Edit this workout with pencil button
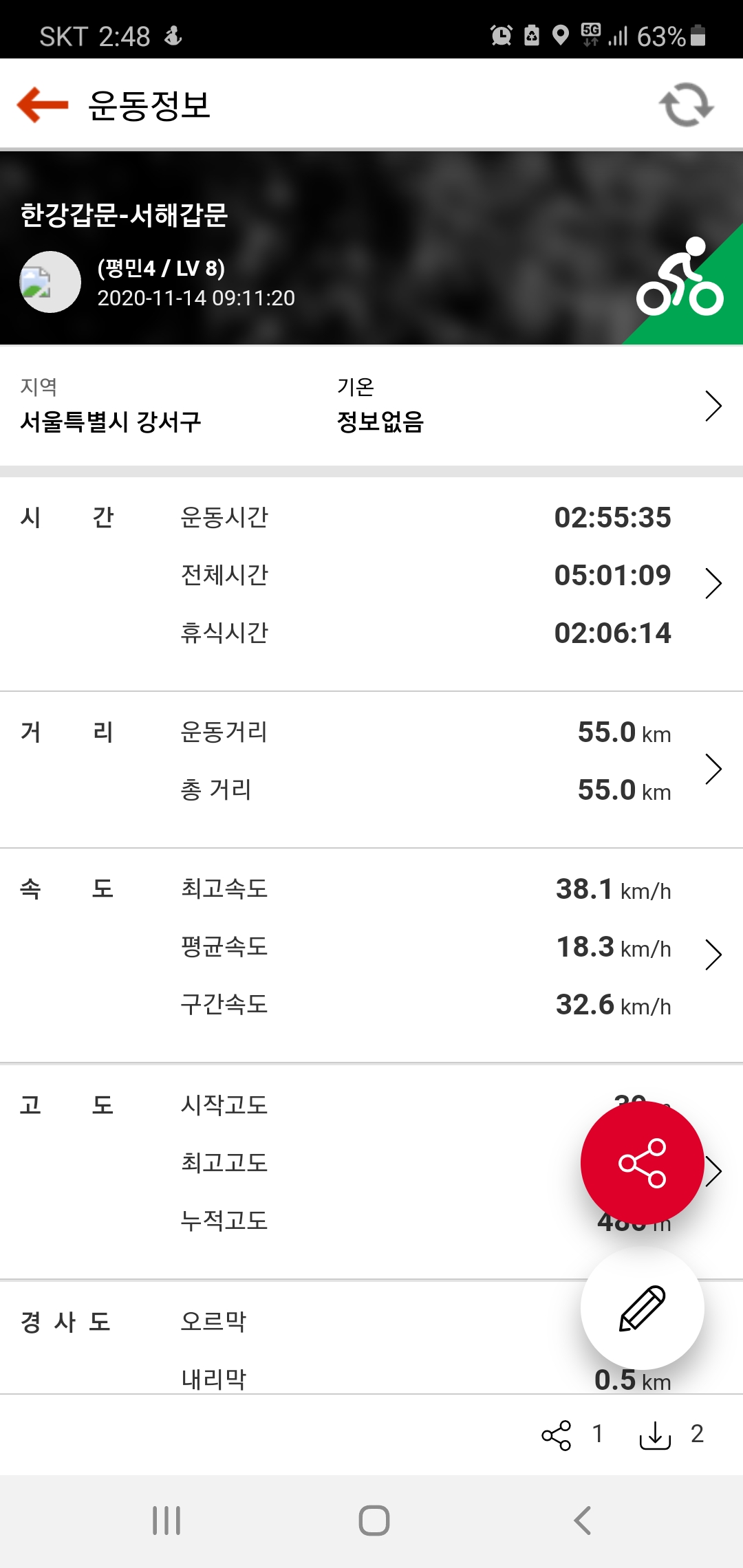The width and height of the screenshot is (743, 1568). [642, 1308]
